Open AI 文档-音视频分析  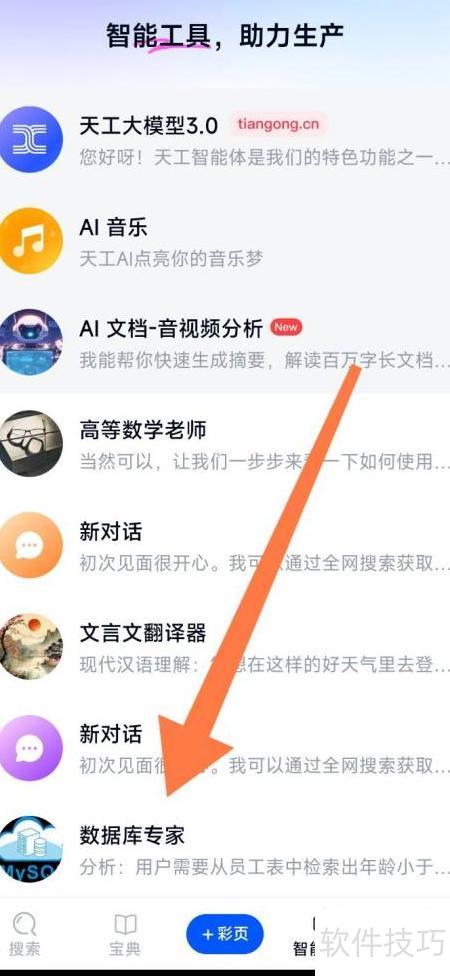225,342
